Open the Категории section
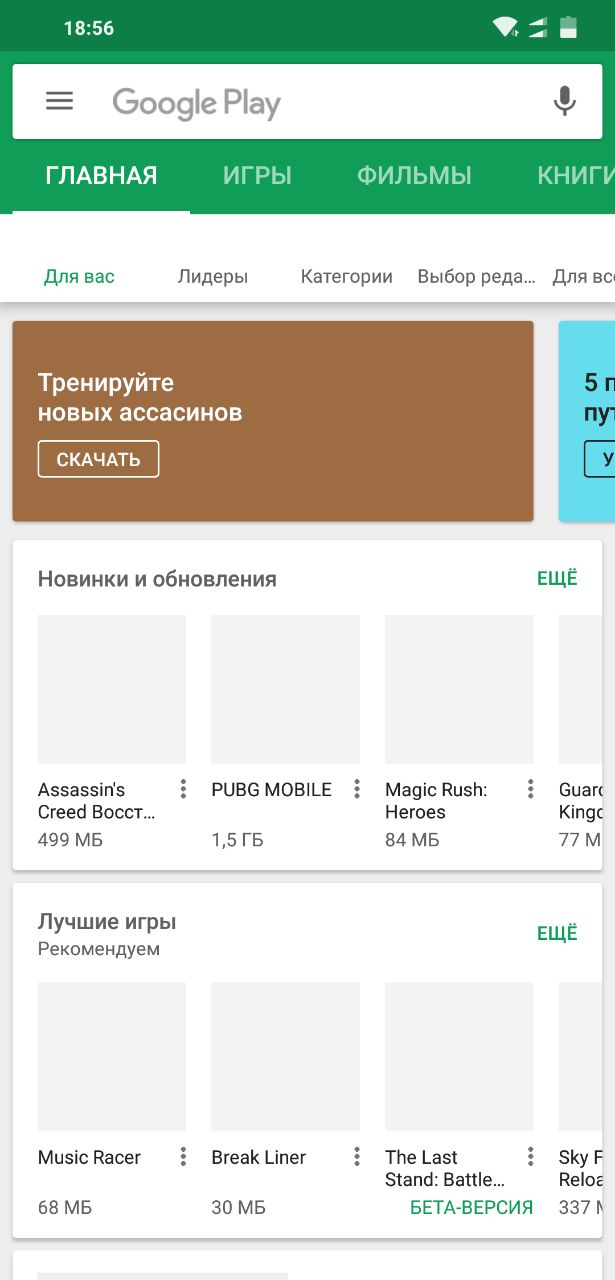 346,277
